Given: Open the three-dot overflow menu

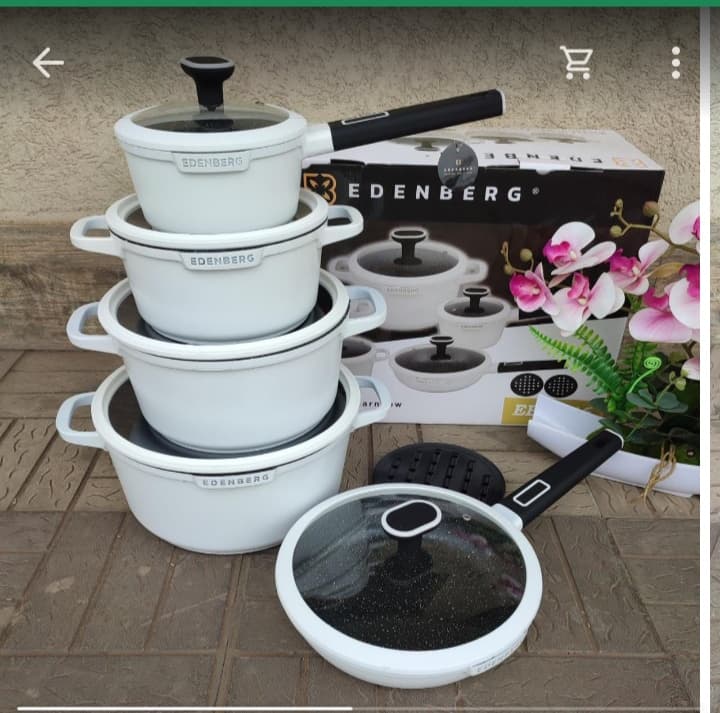Looking at the screenshot, I should coord(676,63).
